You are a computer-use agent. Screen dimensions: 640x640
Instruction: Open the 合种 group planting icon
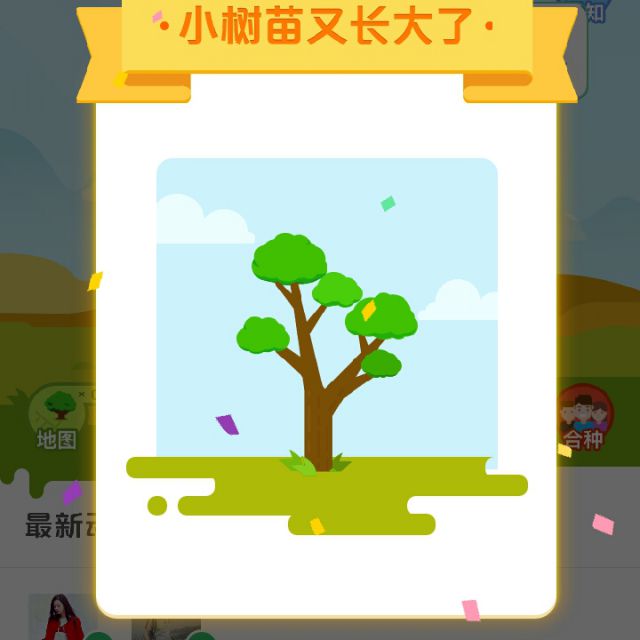pyautogui.click(x=584, y=417)
